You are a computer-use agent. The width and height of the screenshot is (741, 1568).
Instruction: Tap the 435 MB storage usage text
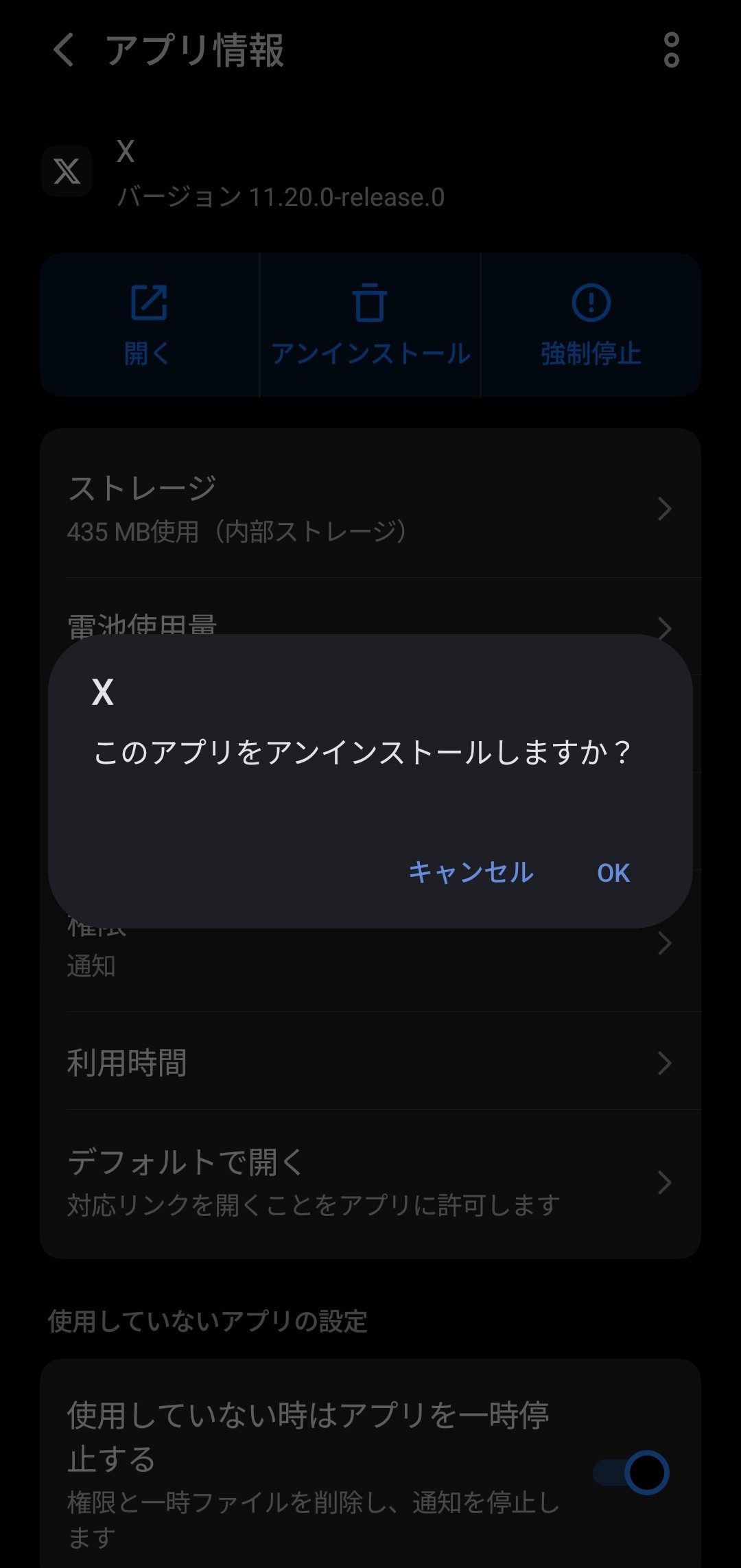(237, 530)
